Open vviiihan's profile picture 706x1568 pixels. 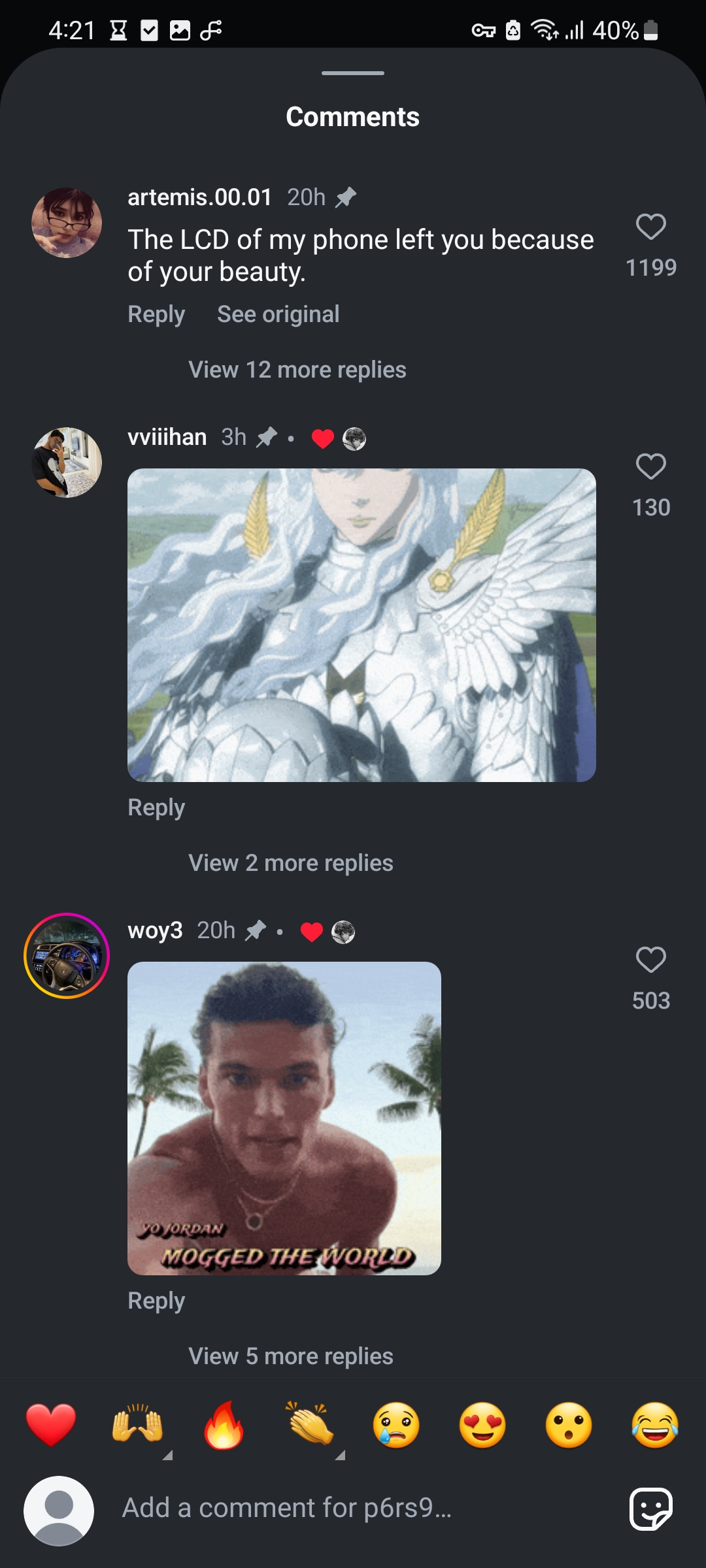click(67, 463)
